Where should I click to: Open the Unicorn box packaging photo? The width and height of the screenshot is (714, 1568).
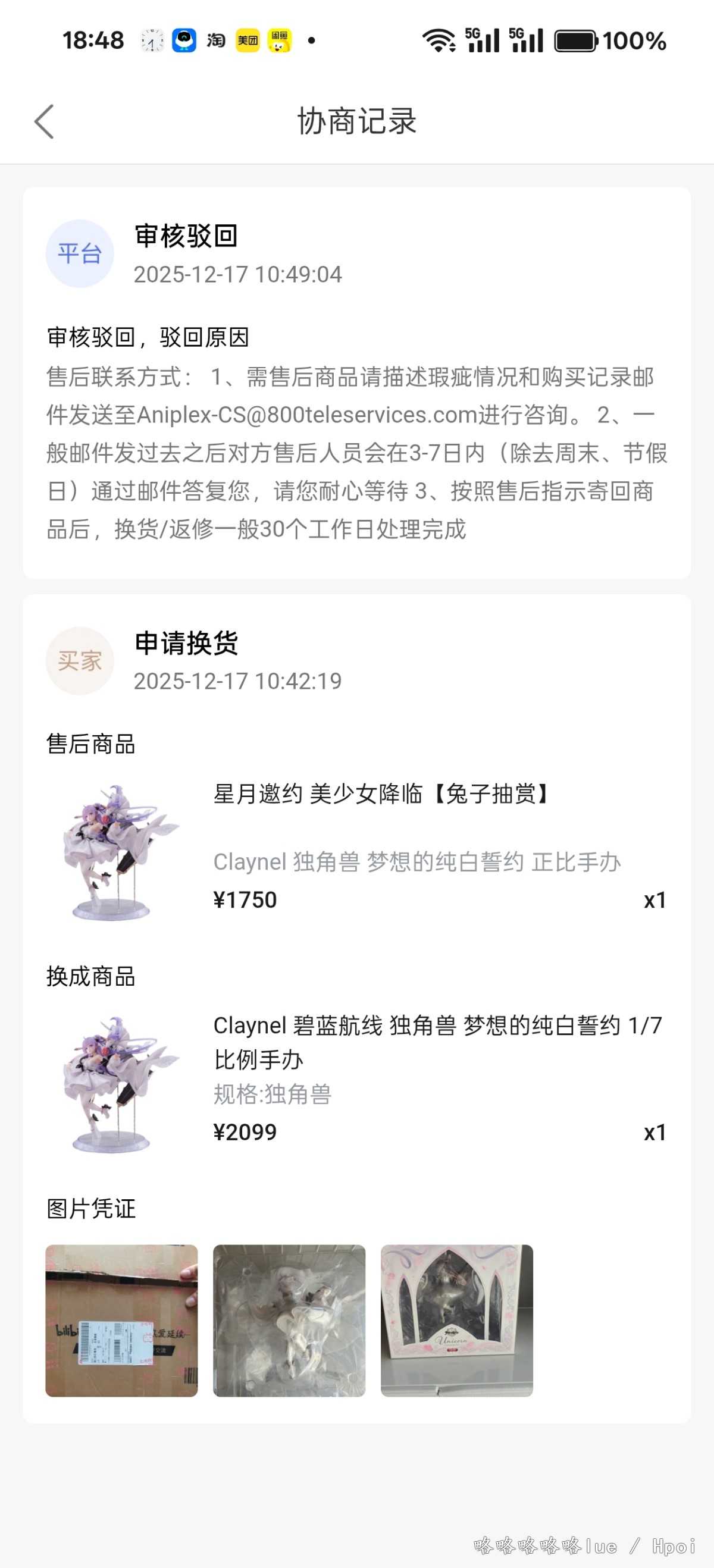point(456,1321)
